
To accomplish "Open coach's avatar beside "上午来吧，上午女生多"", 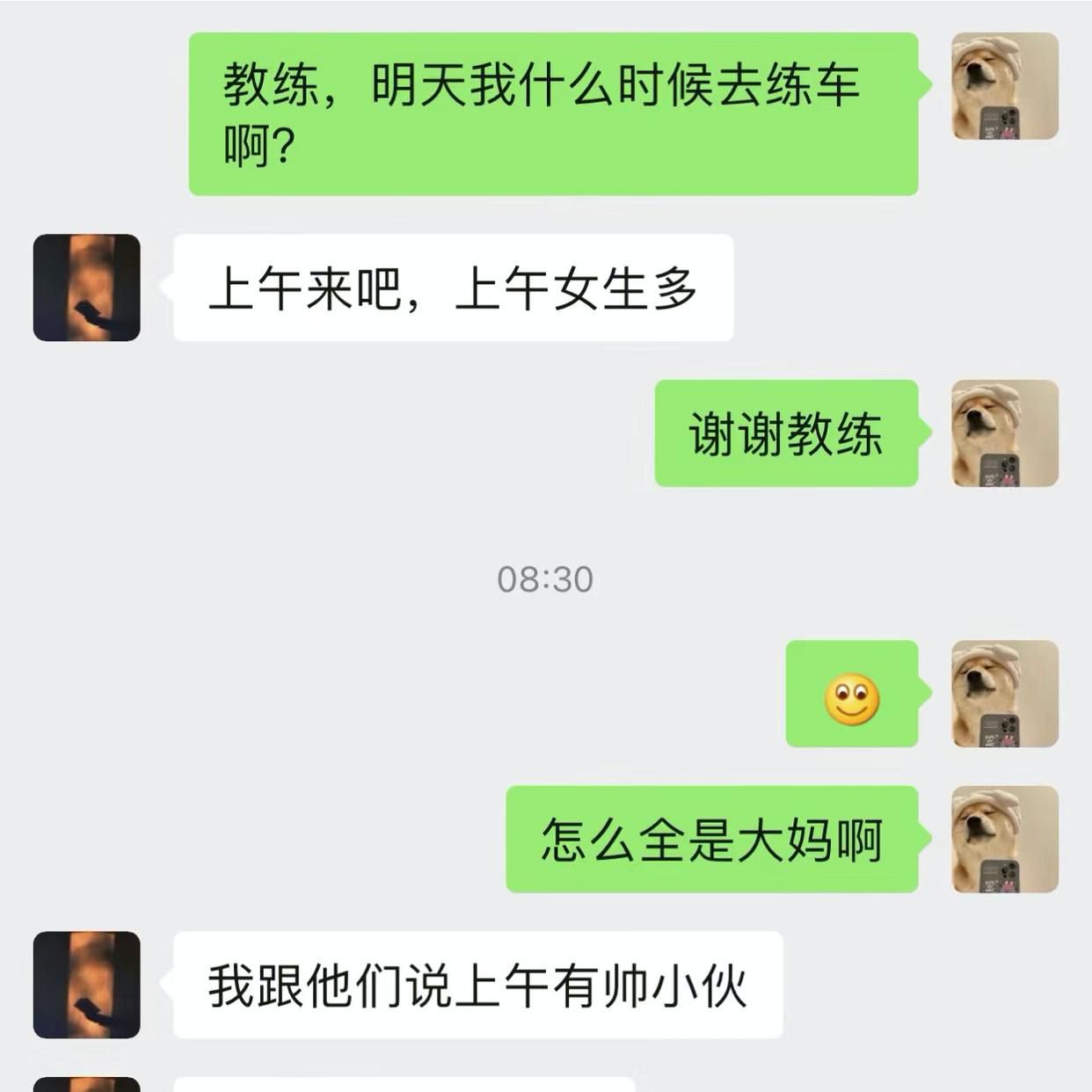I will coord(86,288).
